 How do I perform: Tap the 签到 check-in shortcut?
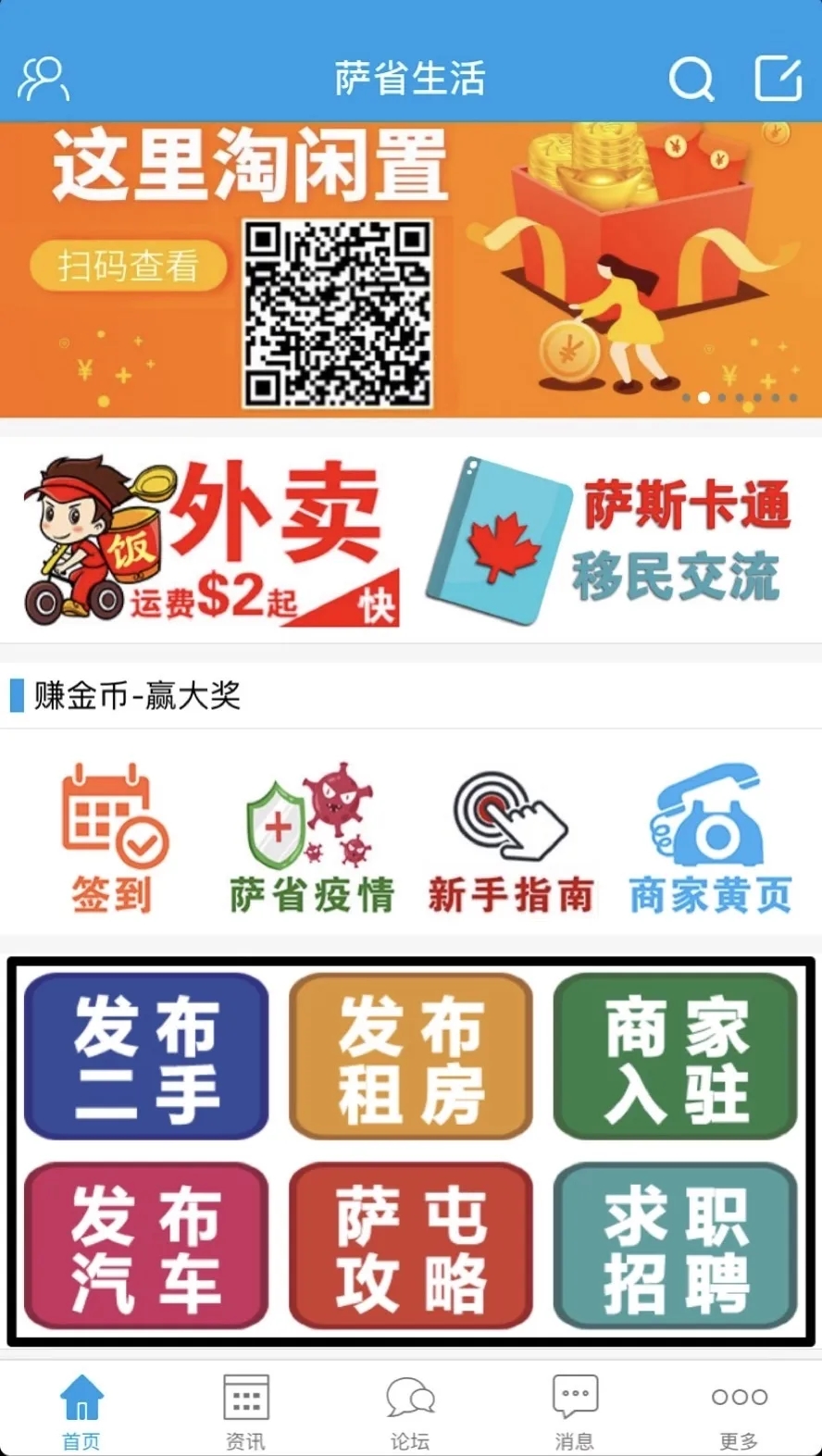point(113,839)
